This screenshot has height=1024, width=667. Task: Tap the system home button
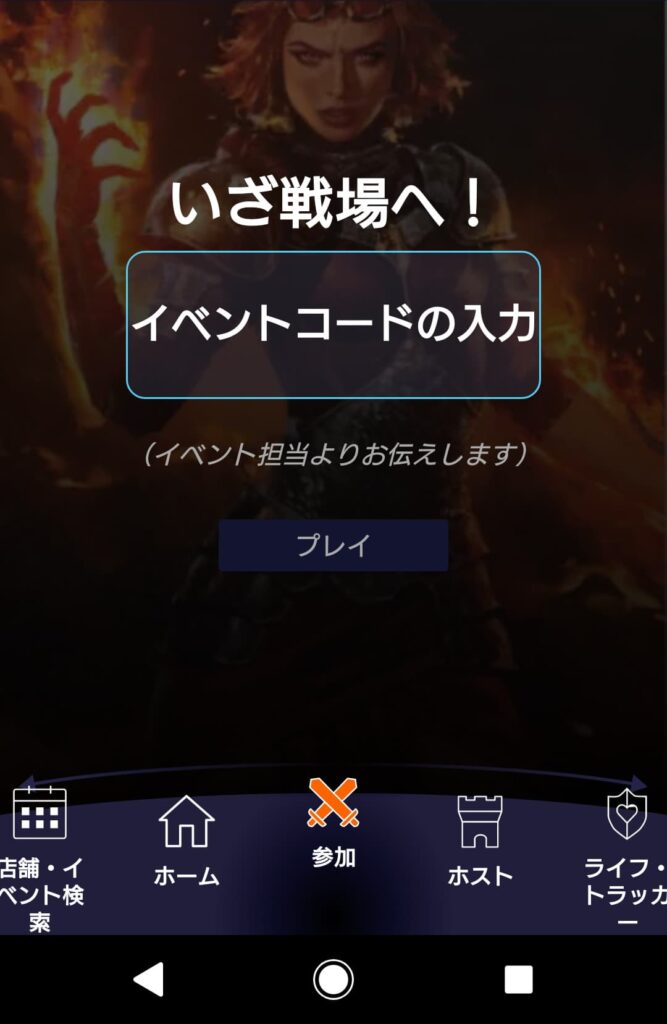333,979
